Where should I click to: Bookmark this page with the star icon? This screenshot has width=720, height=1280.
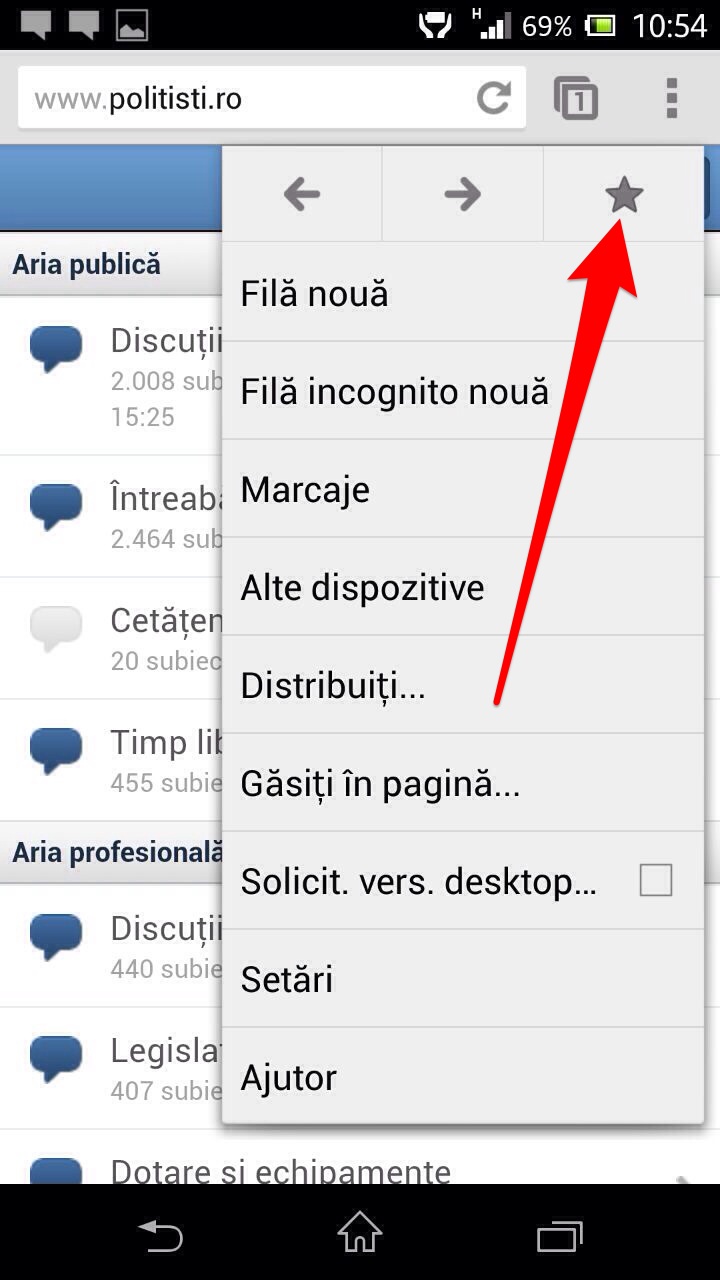click(x=624, y=195)
